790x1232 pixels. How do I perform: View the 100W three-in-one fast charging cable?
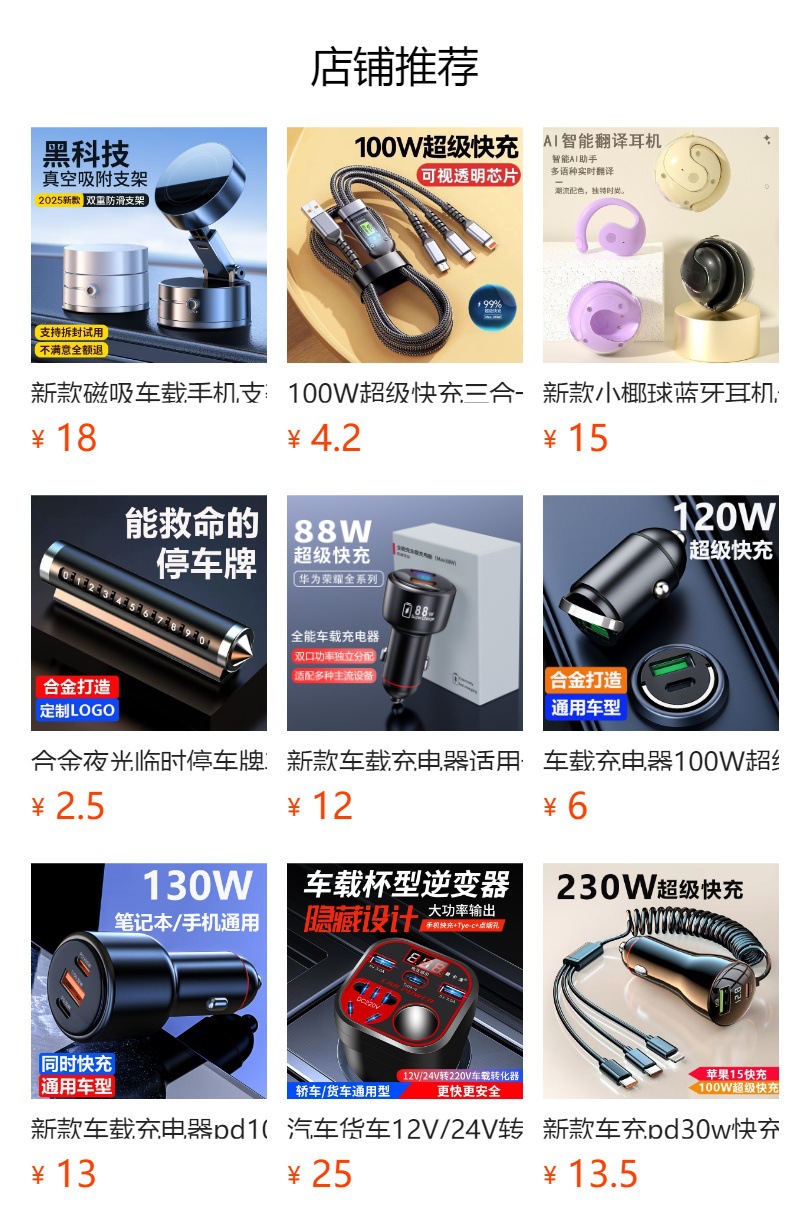tap(405, 245)
